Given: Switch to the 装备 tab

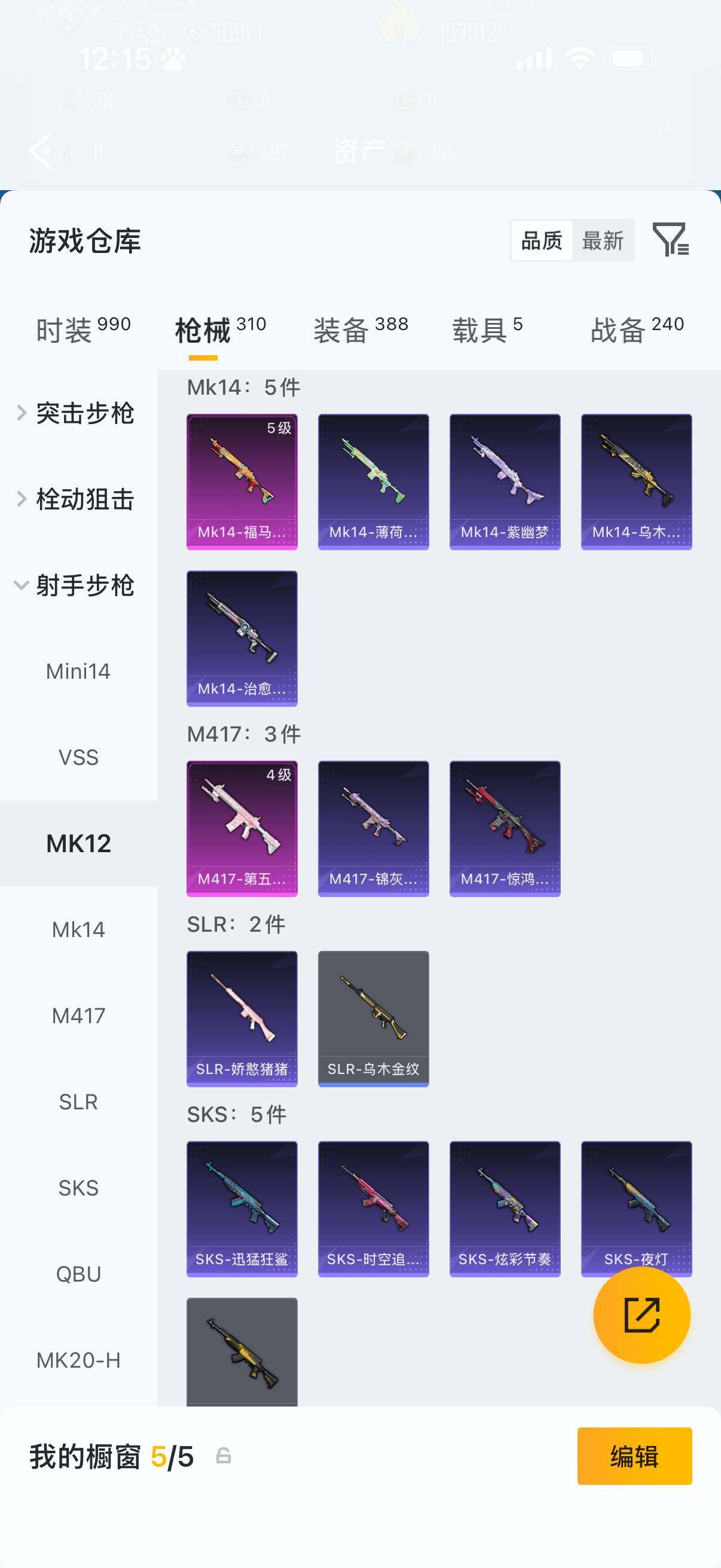Looking at the screenshot, I should (x=341, y=327).
